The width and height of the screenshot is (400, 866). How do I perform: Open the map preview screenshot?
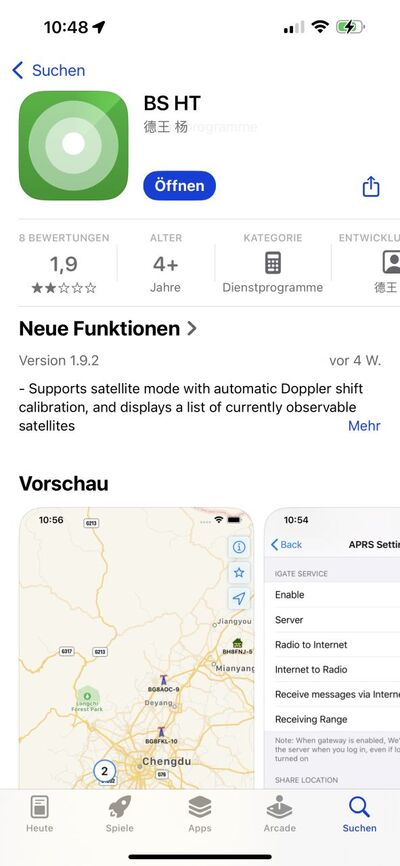(136, 648)
